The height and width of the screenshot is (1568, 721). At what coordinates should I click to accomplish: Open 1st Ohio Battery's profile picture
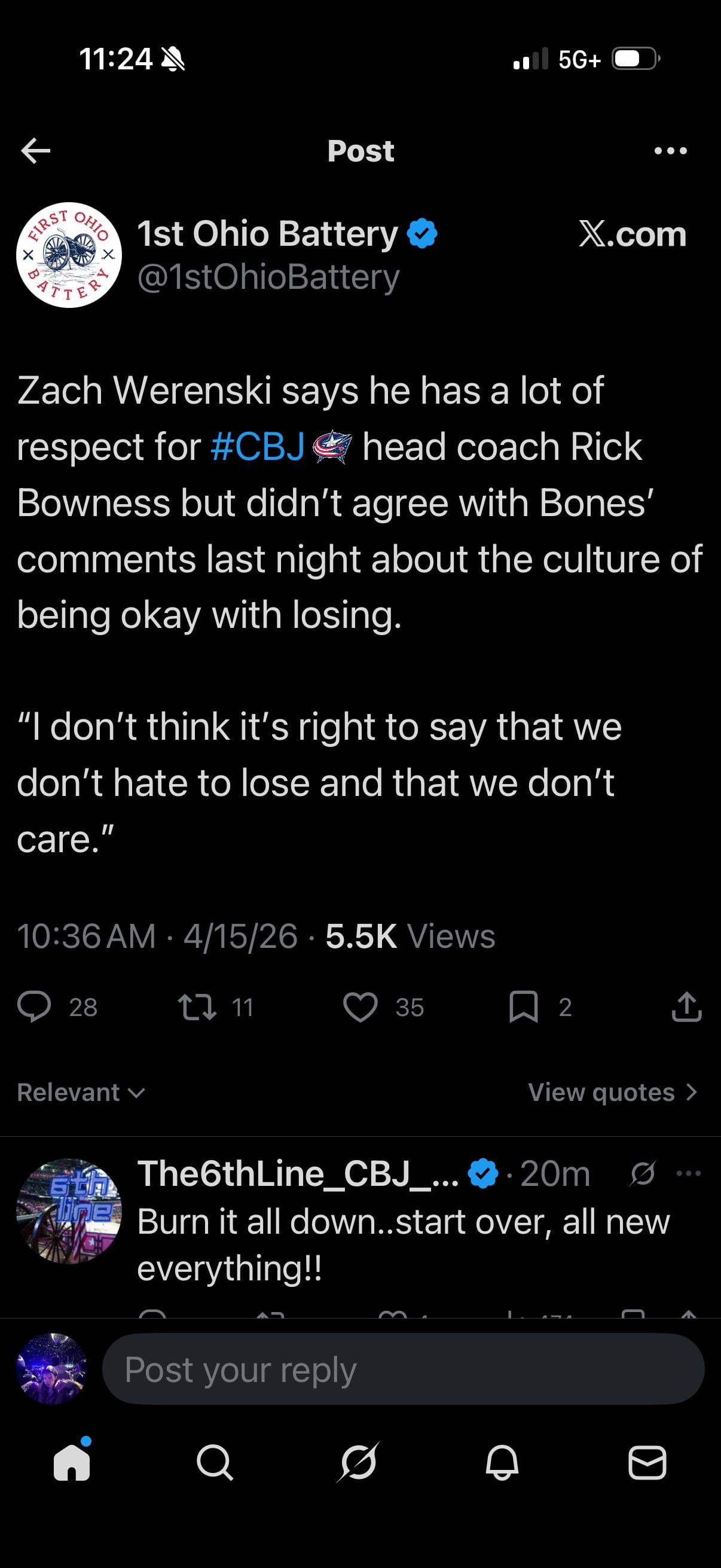click(x=69, y=255)
